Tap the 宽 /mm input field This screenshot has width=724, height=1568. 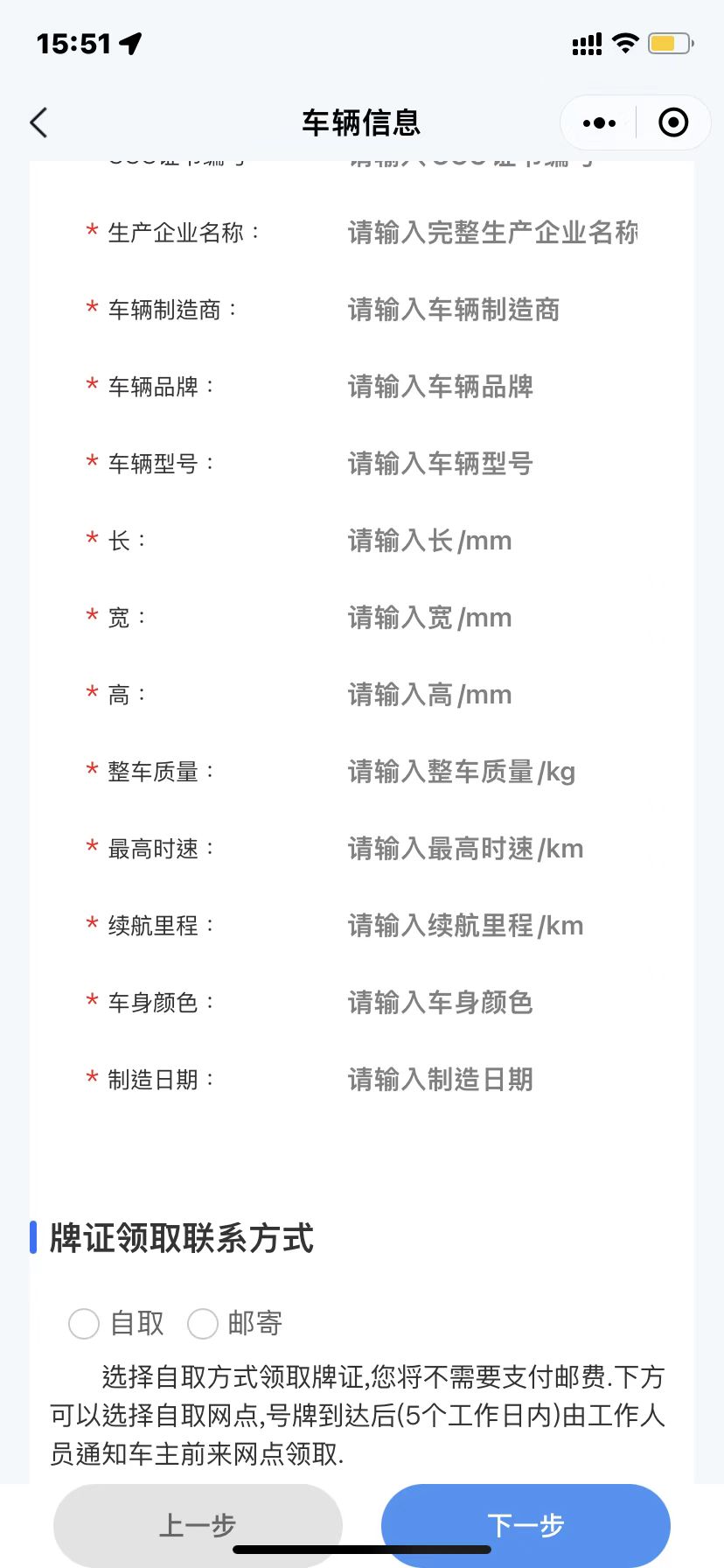tap(492, 618)
